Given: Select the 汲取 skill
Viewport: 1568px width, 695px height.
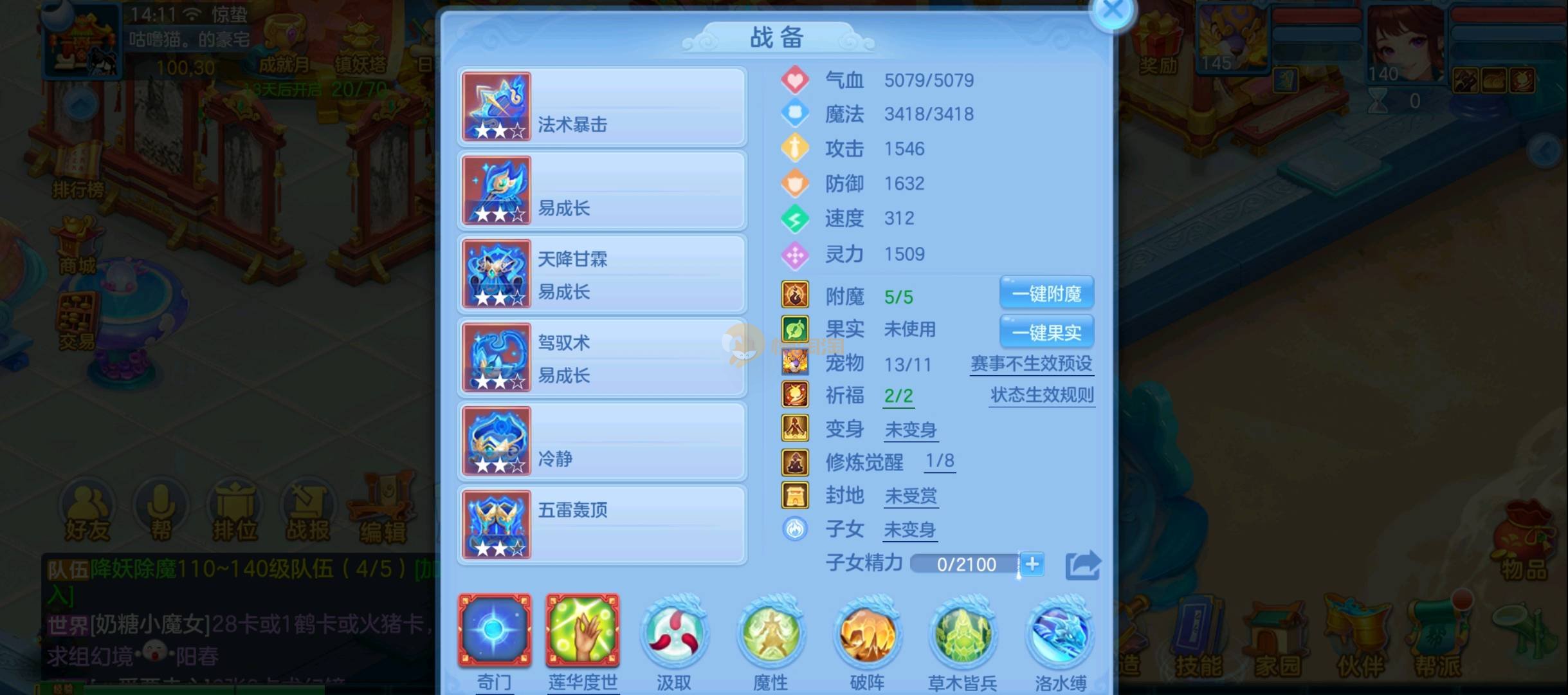Looking at the screenshot, I should pyautogui.click(x=674, y=634).
